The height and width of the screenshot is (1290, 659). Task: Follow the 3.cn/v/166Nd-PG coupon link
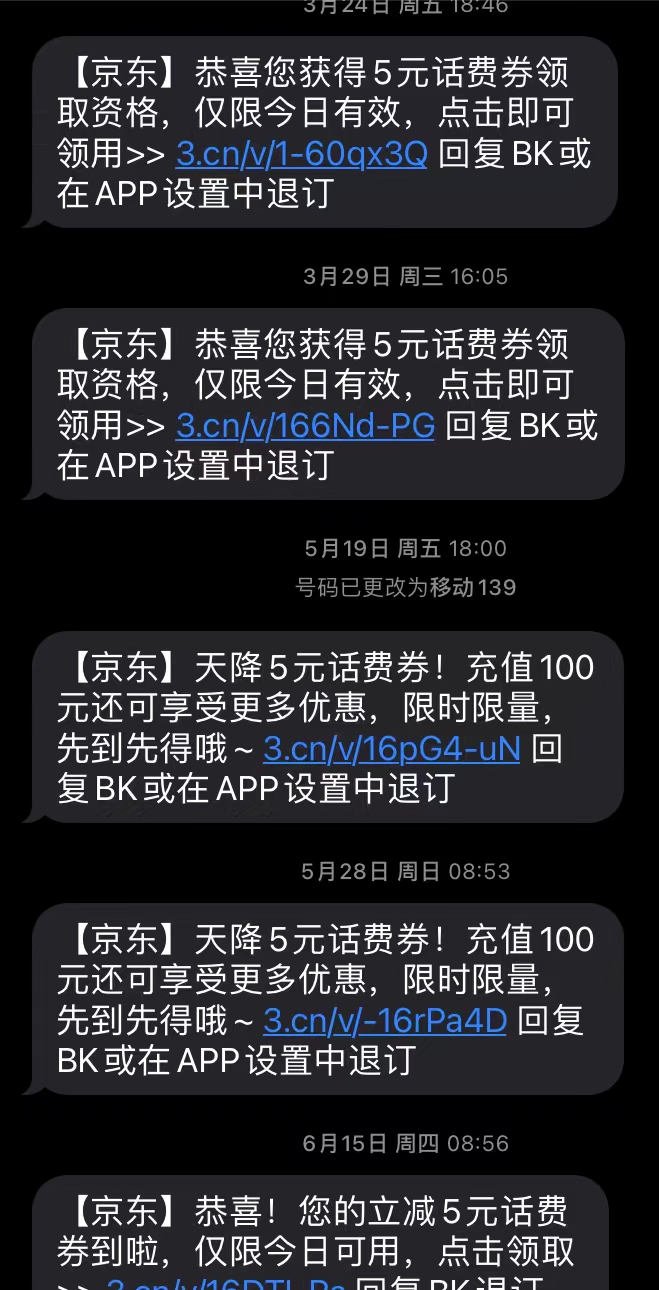coord(305,426)
